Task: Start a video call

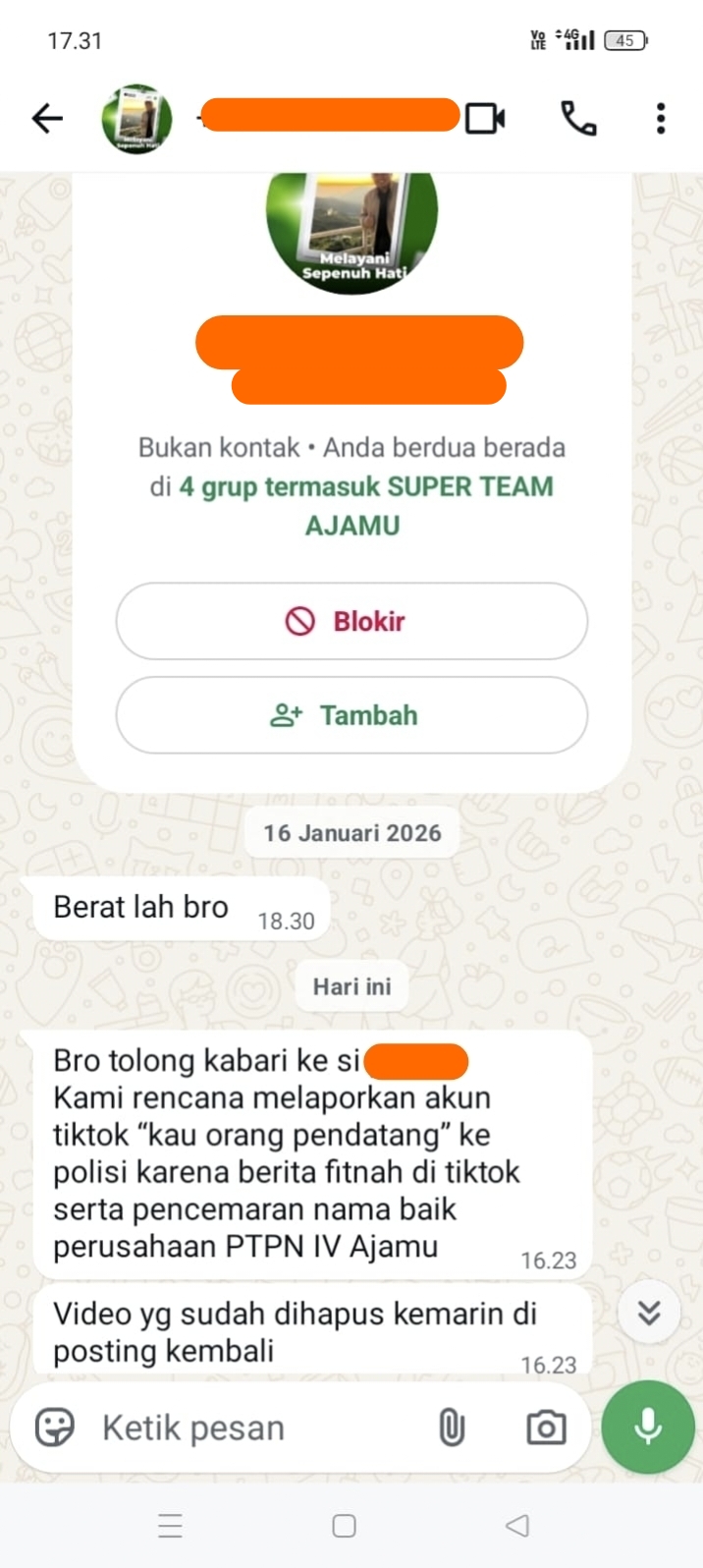Action: pos(485,119)
